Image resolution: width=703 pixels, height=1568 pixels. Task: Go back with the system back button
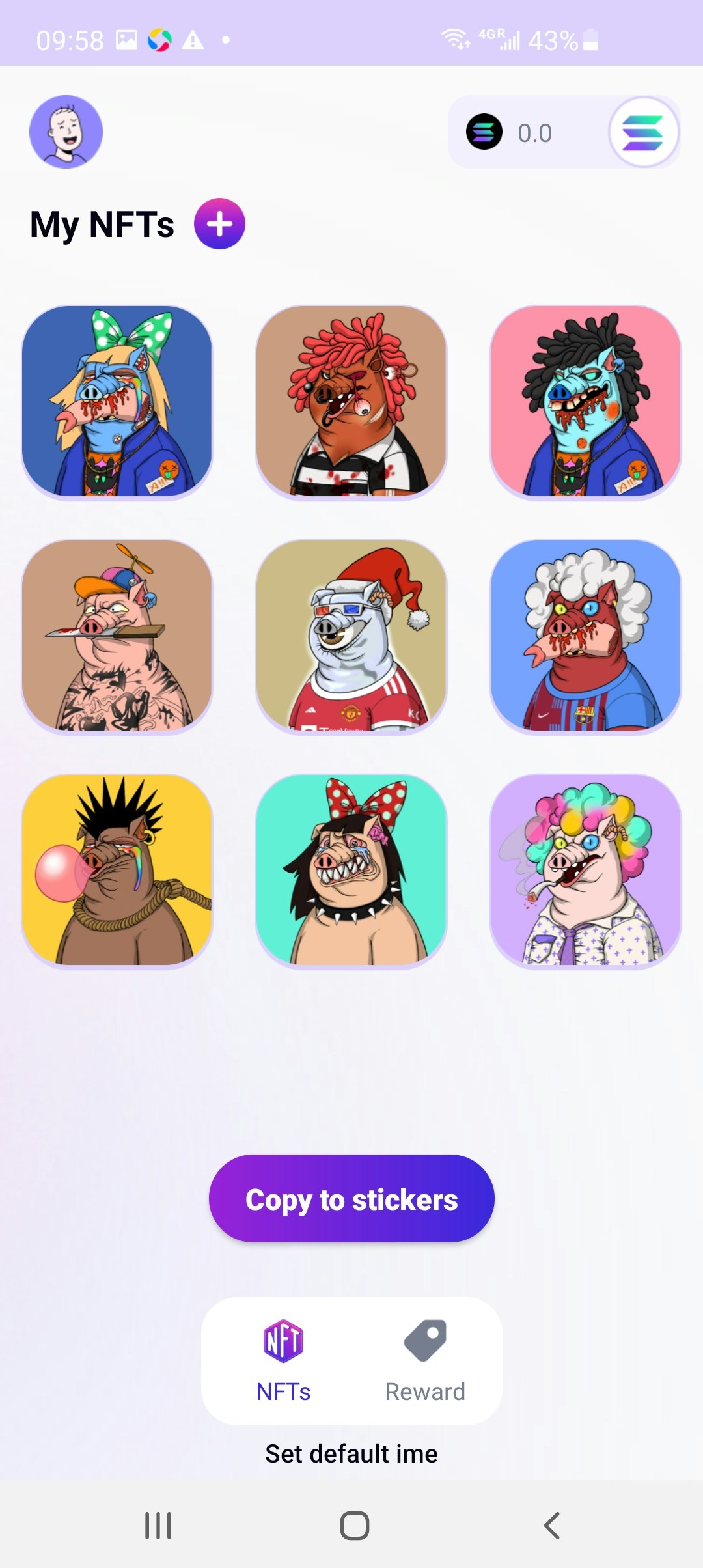click(x=551, y=1525)
